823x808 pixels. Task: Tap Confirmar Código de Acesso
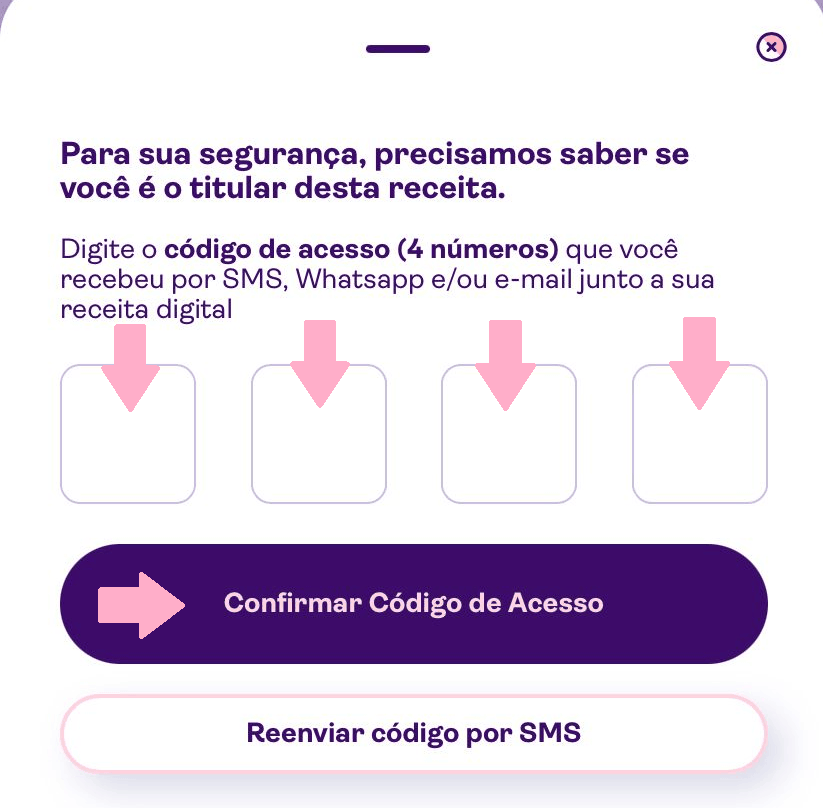coord(413,604)
